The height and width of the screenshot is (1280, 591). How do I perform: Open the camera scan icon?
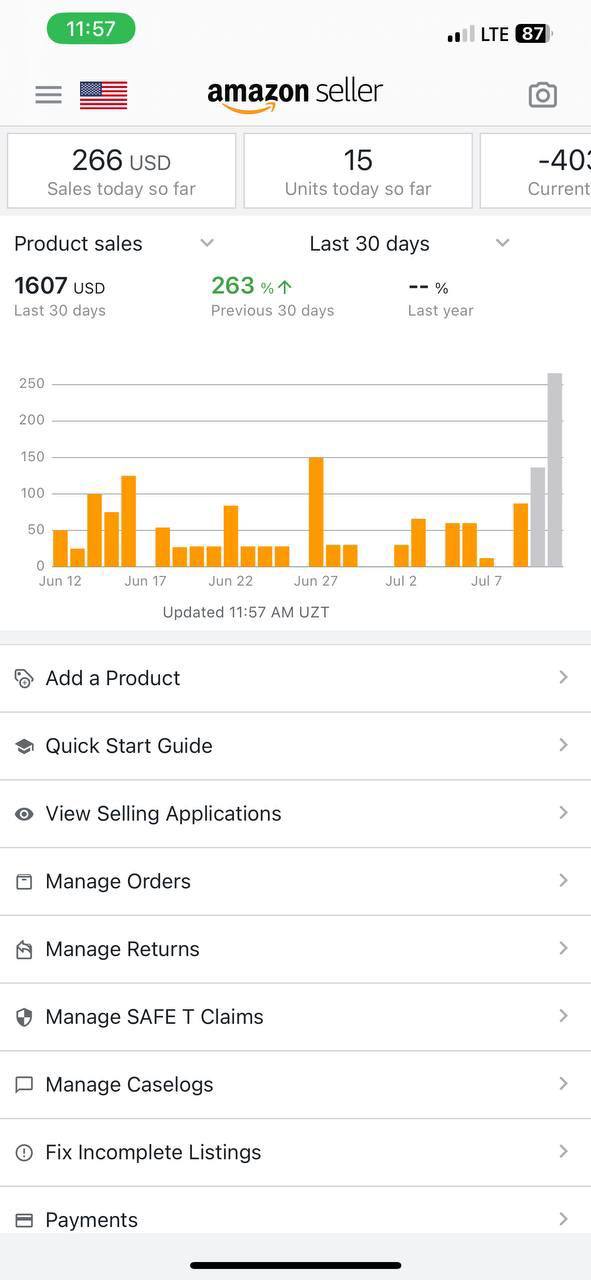click(542, 95)
